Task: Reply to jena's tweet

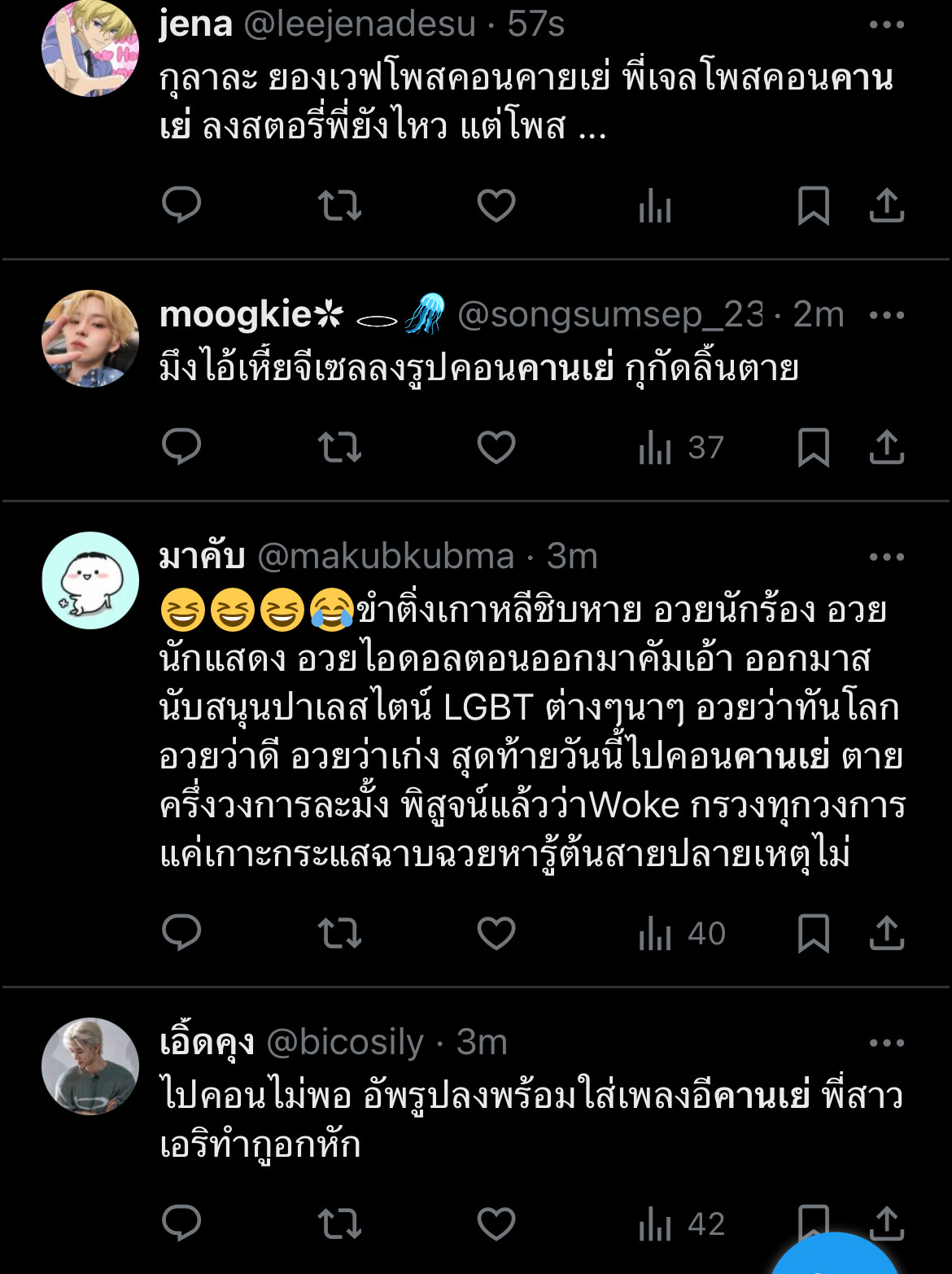Action: [x=181, y=204]
